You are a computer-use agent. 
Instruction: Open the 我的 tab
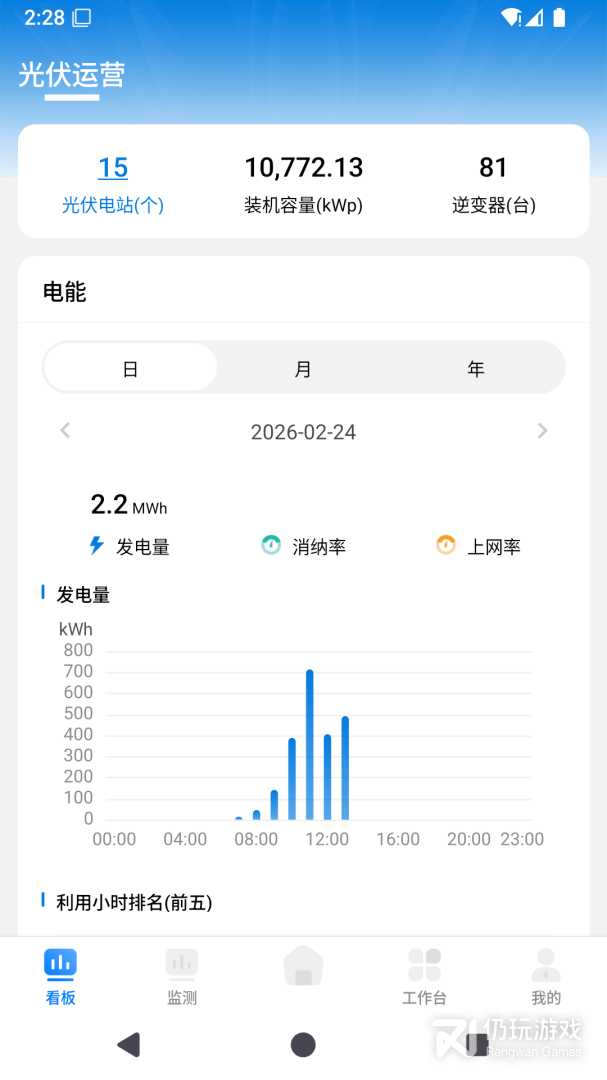[546, 976]
